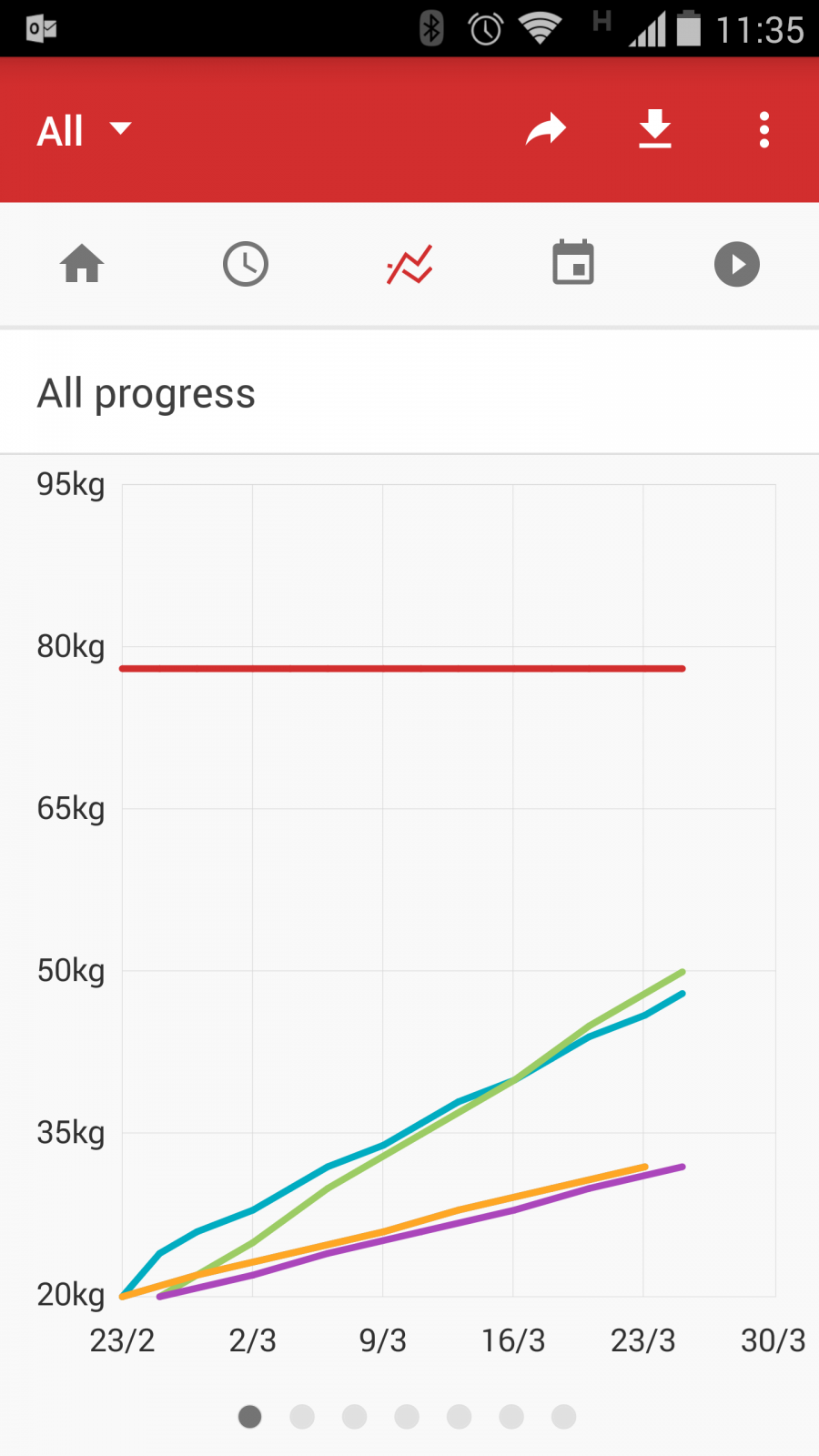
Task: Open the calendar tab
Action: (573, 263)
